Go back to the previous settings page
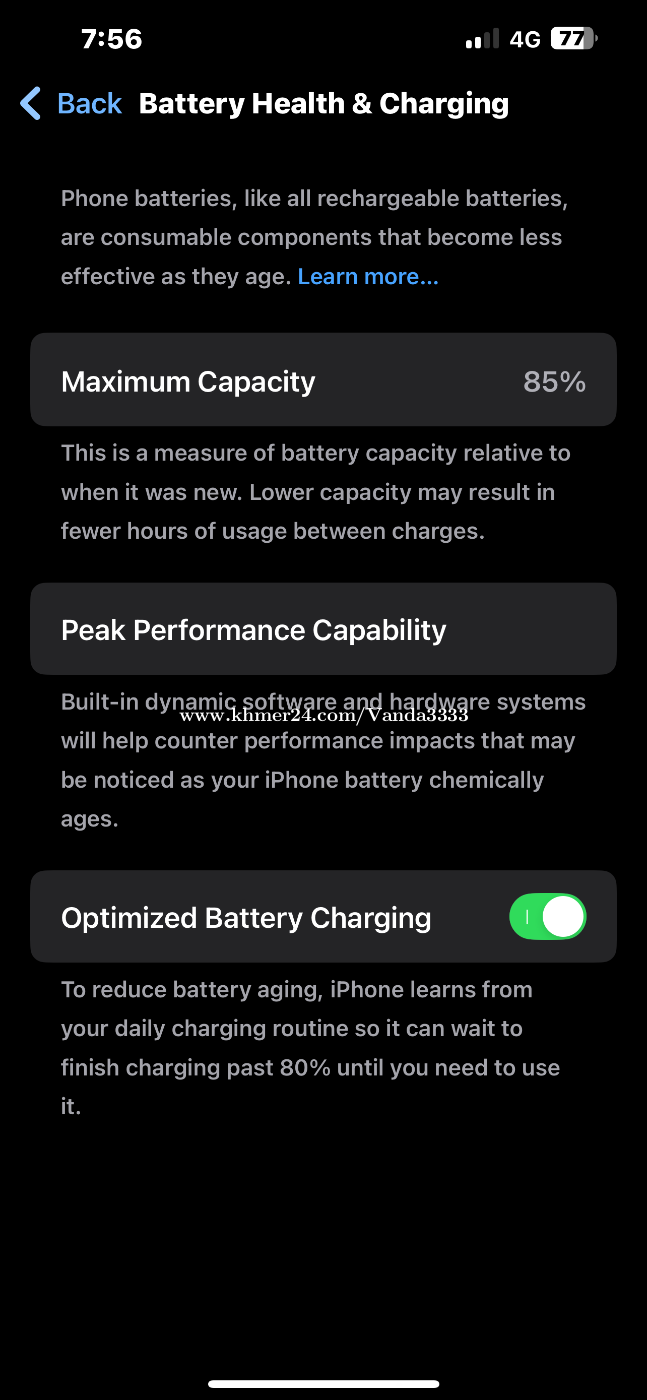Screen dimensions: 647x1400 (x=72, y=104)
